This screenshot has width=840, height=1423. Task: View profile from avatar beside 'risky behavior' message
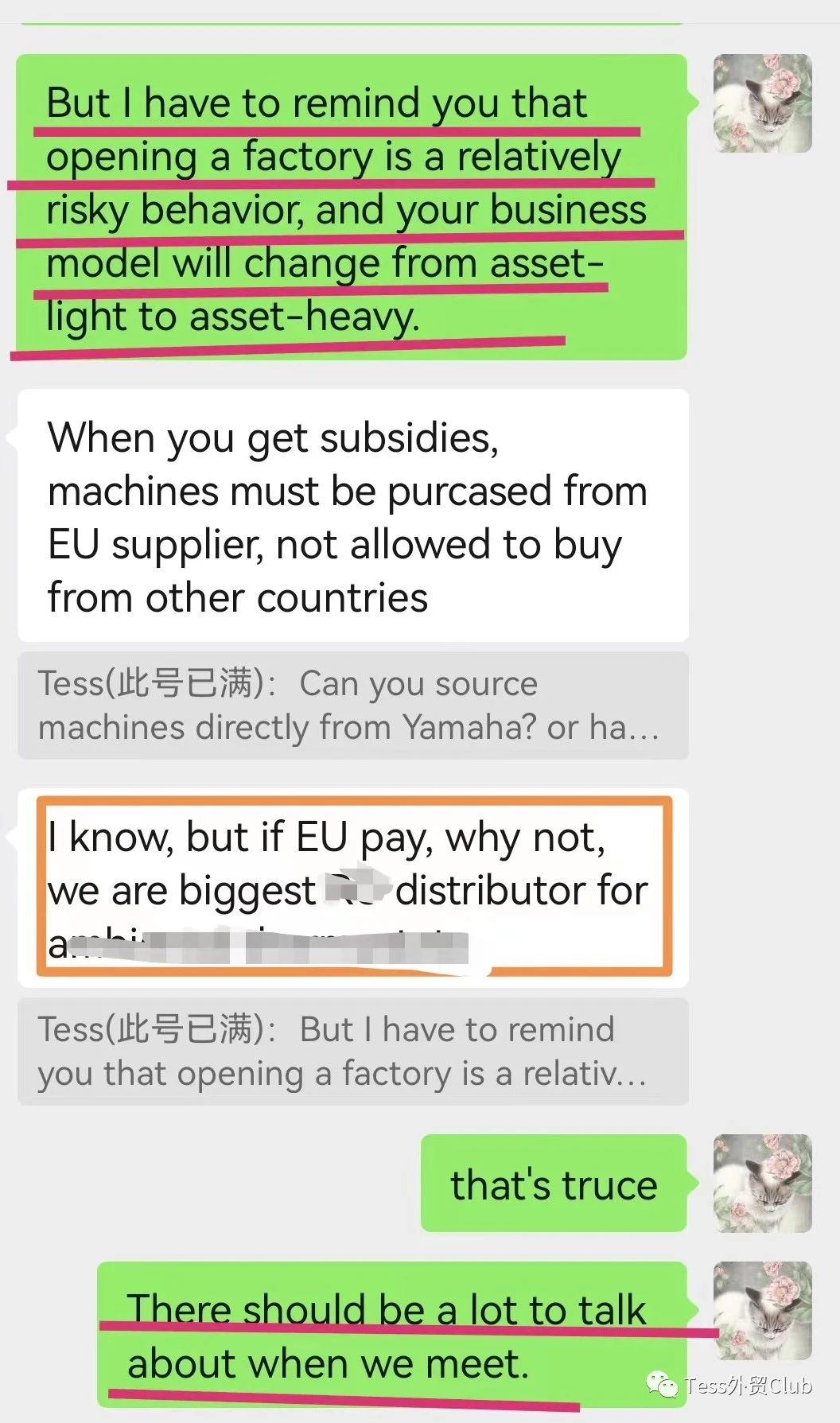coord(762,103)
